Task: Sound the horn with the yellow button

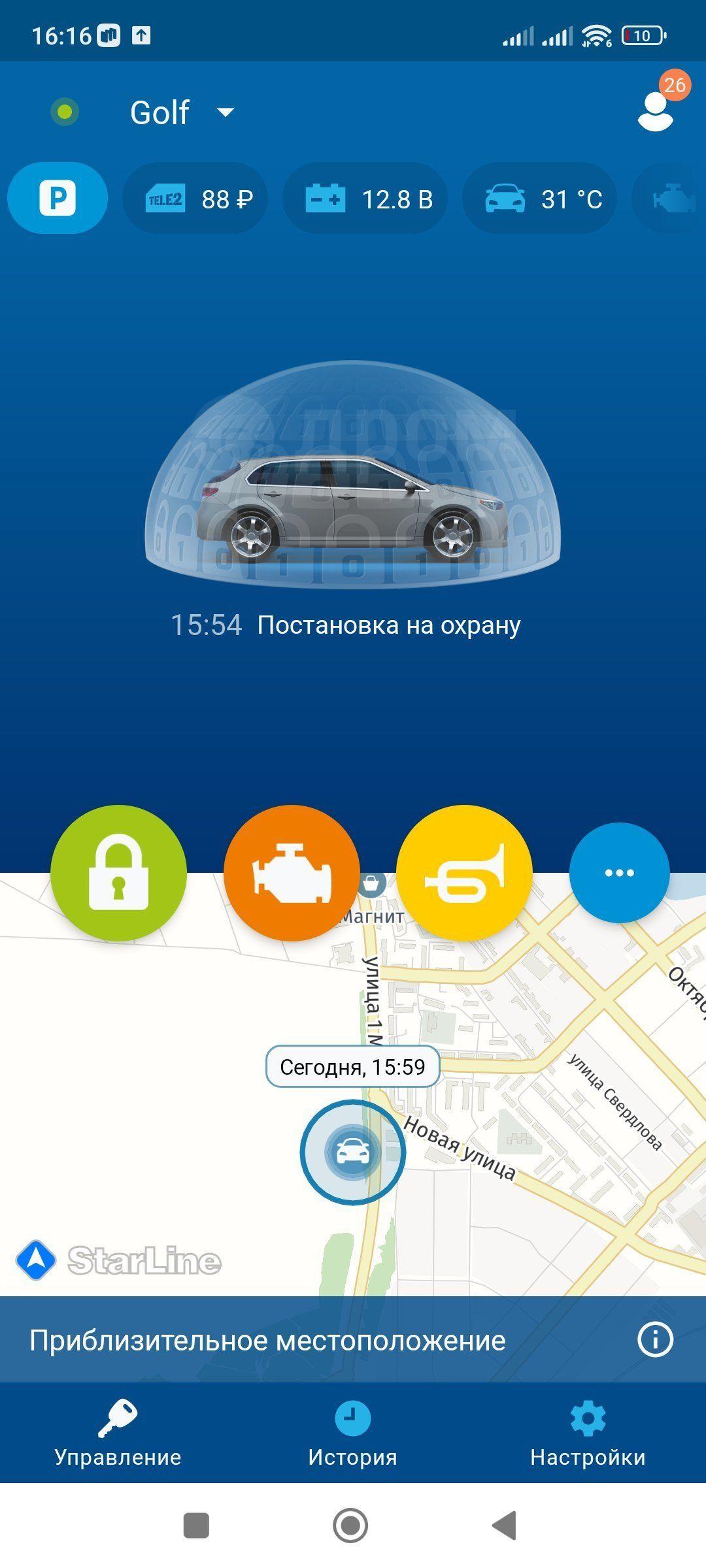Action: tap(464, 873)
